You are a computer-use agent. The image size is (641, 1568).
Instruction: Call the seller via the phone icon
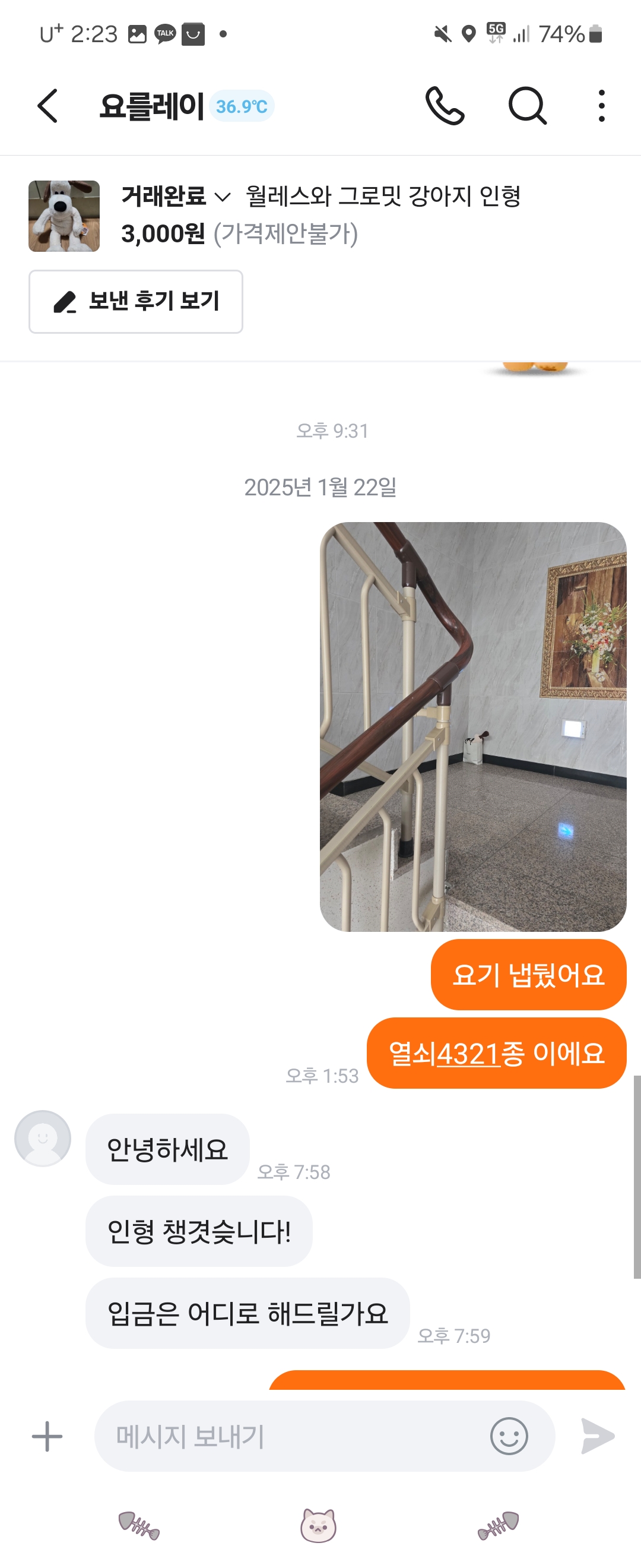pos(445,106)
